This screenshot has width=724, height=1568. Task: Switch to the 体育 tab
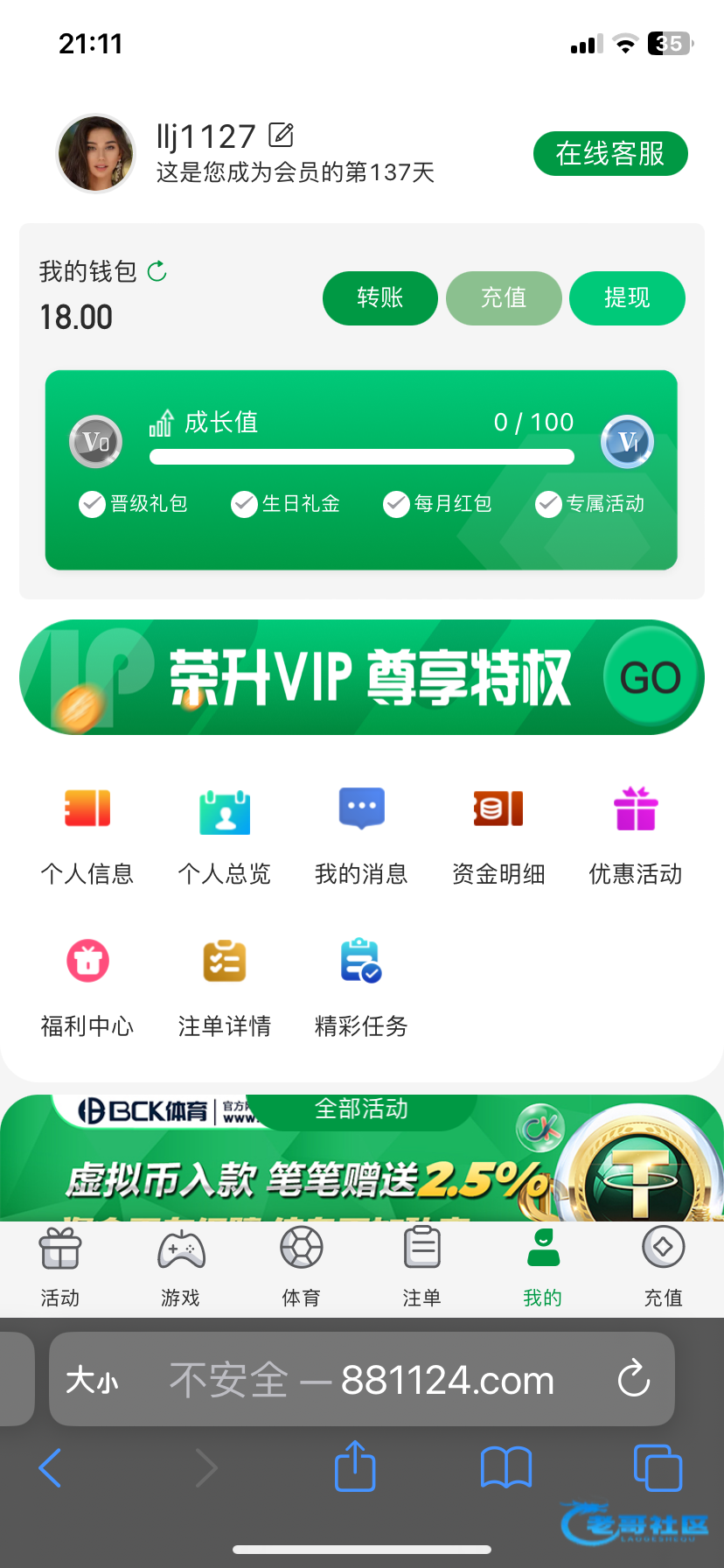pos(302,1267)
